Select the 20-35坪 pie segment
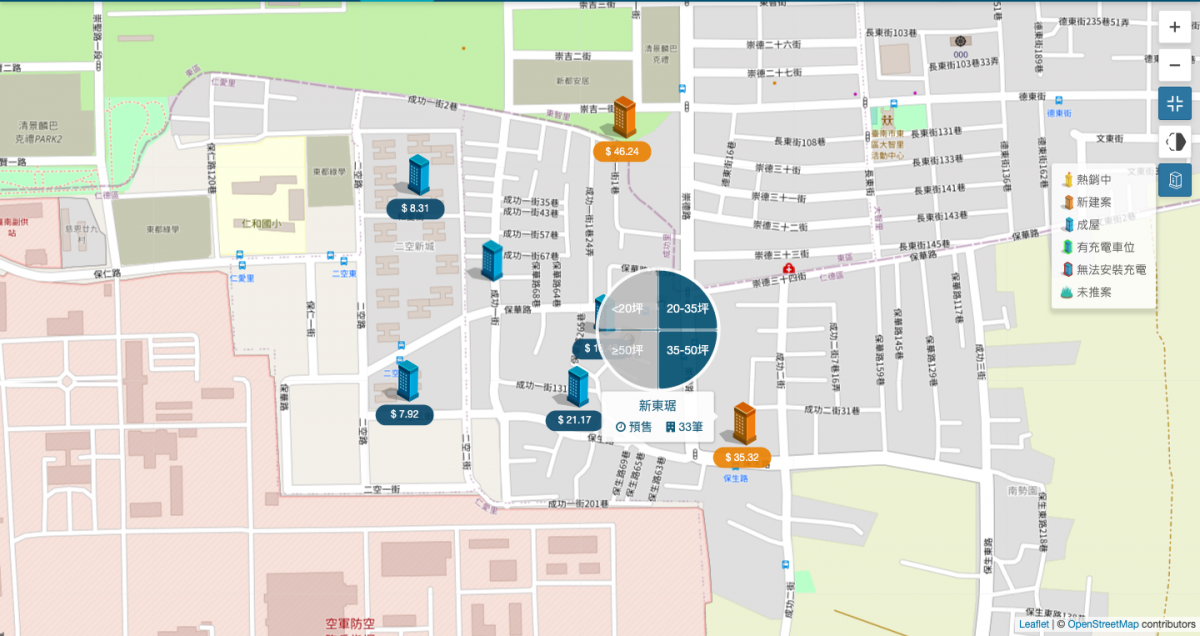This screenshot has height=636, width=1200. click(x=687, y=307)
